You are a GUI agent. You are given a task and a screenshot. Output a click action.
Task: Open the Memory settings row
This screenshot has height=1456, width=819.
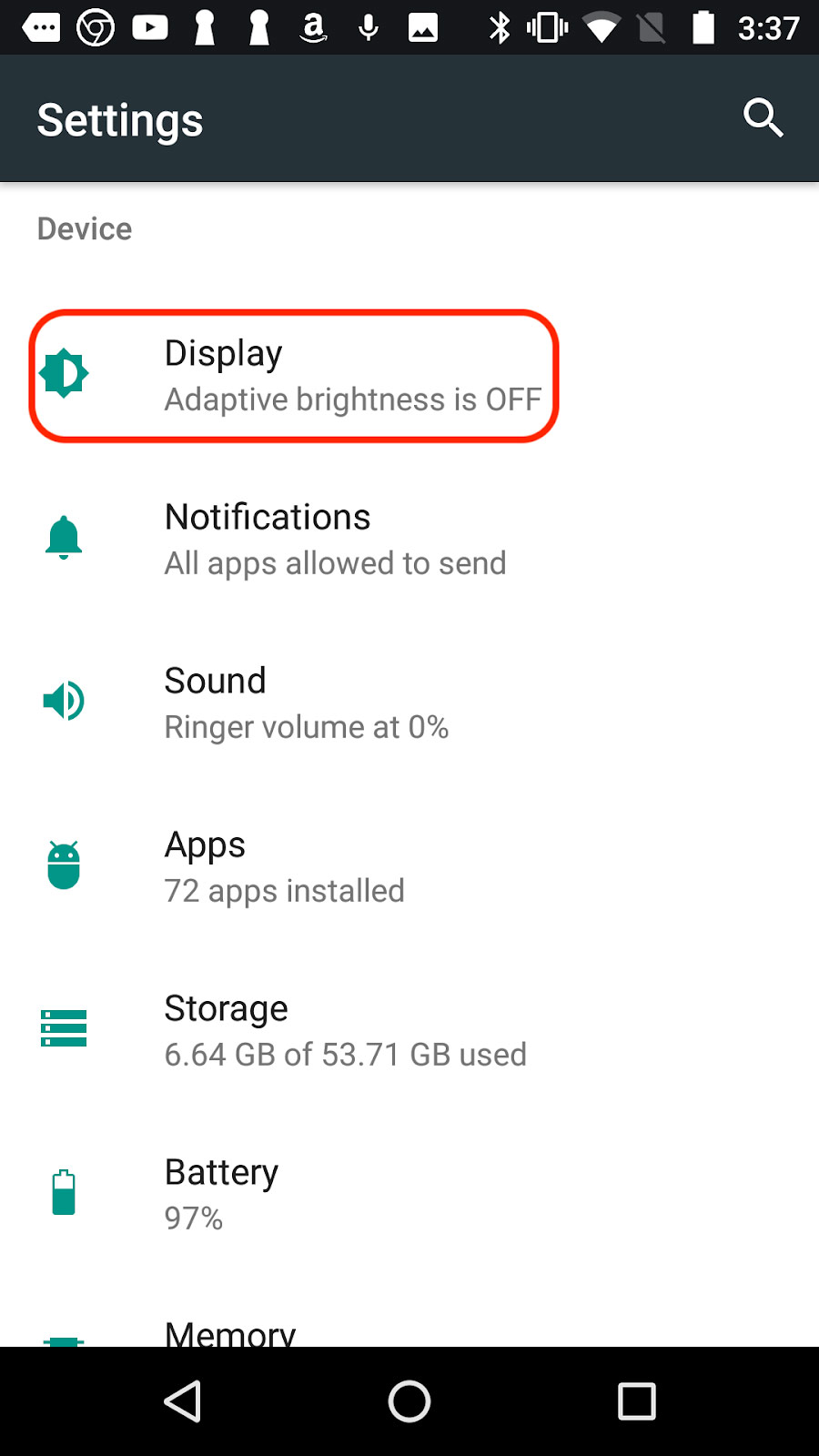409,1312
